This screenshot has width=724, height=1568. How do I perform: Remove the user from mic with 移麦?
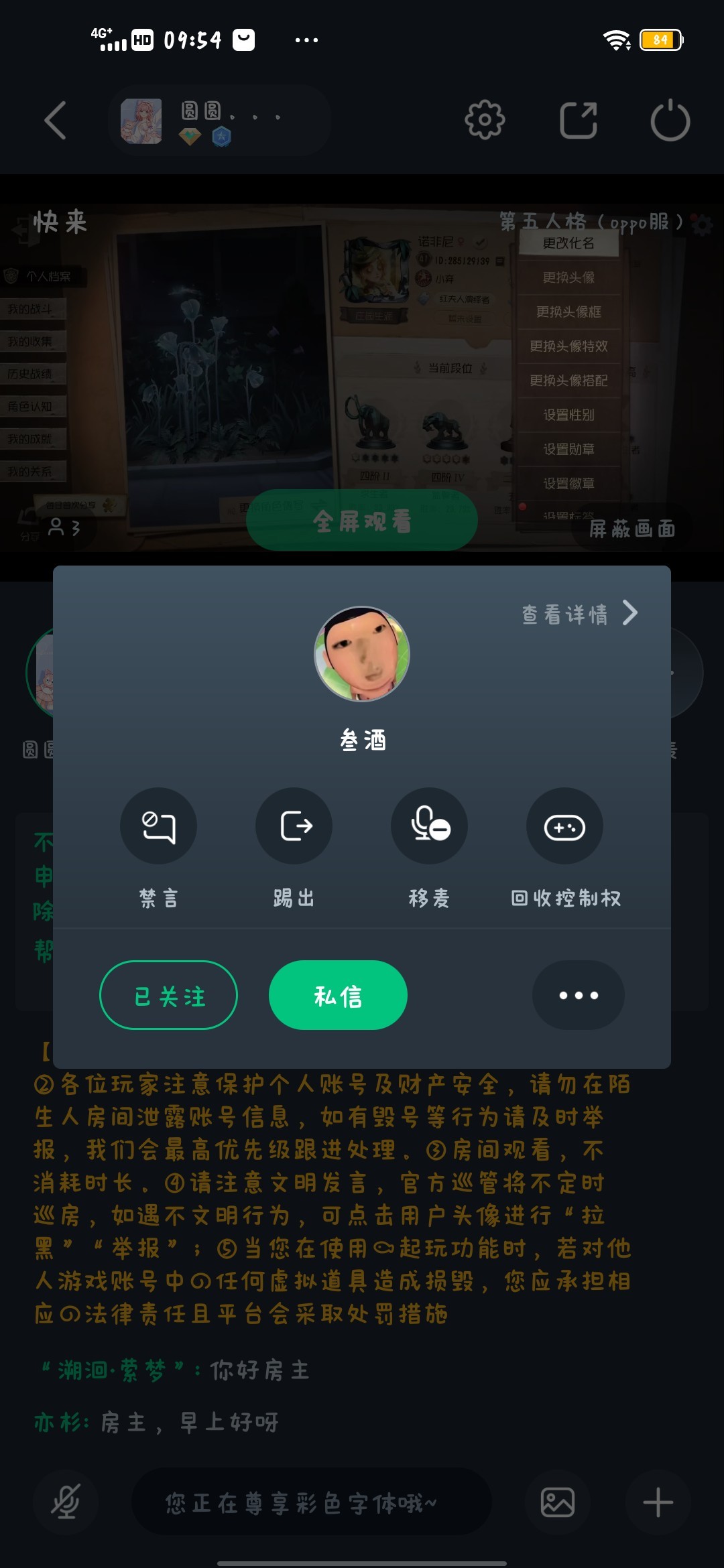point(429,826)
